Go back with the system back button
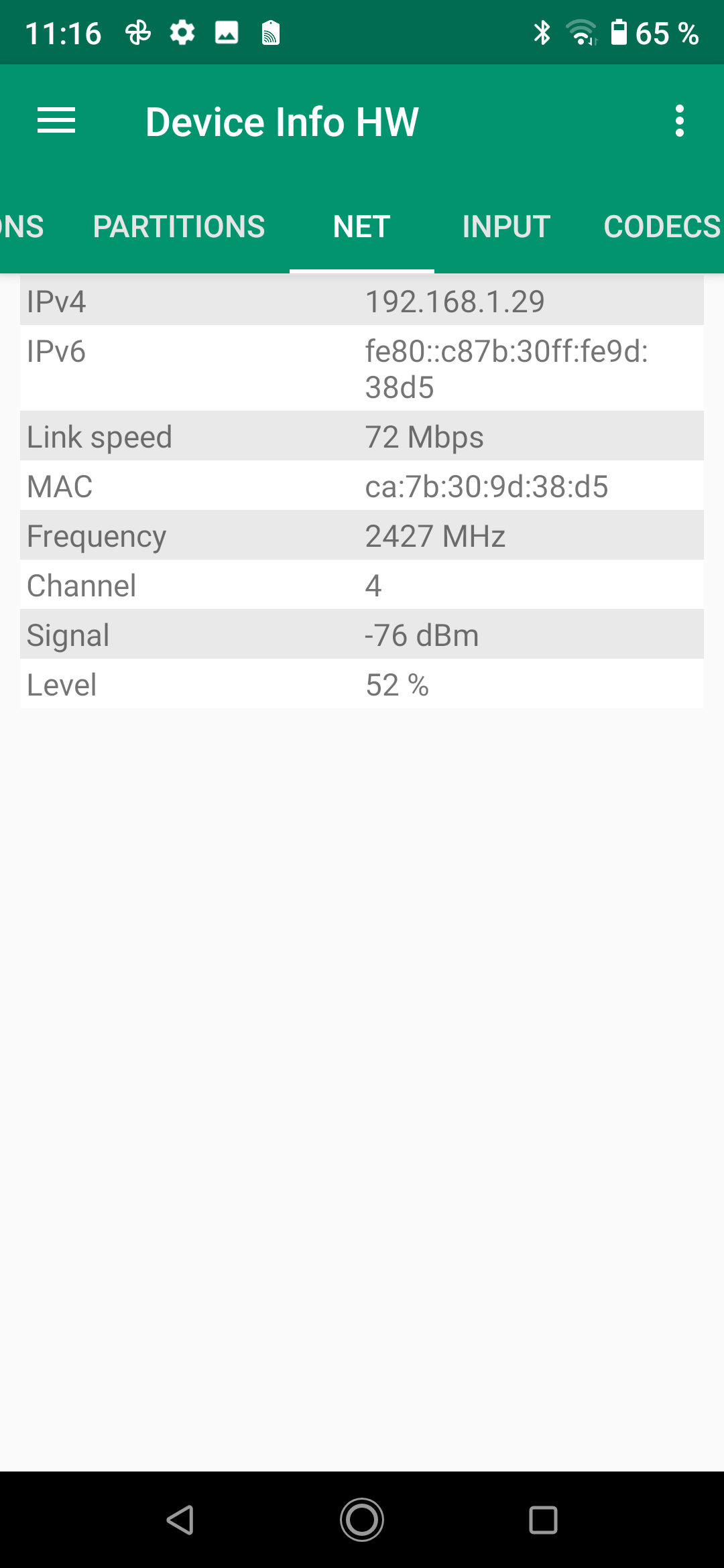 tap(180, 1520)
